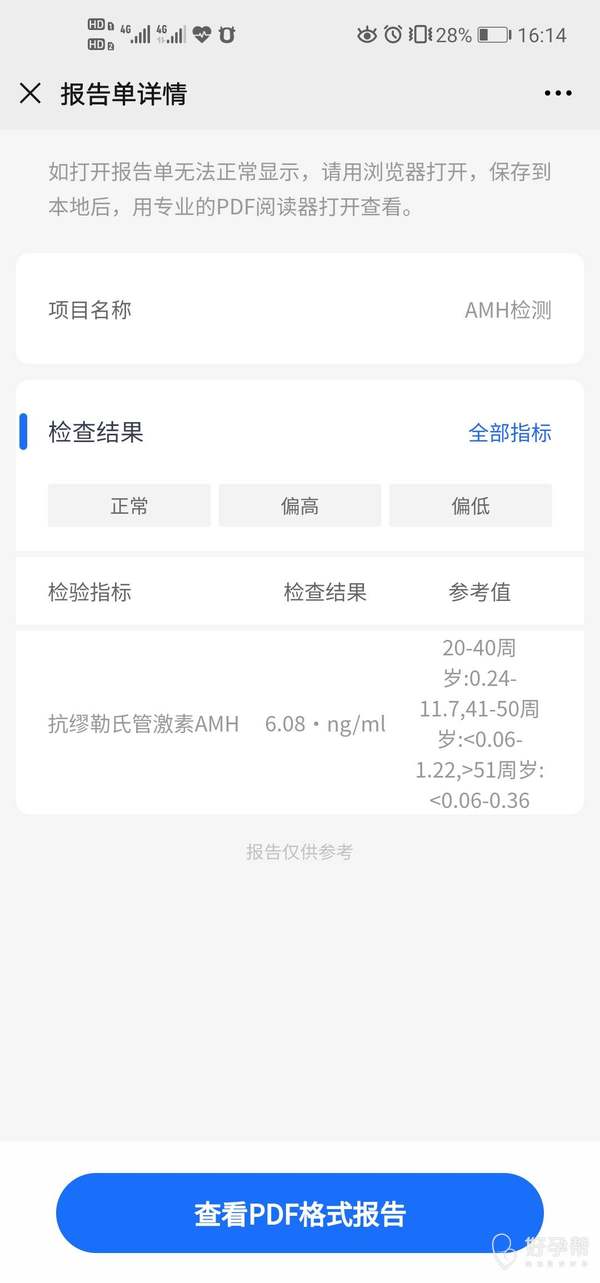Filter results by 偏高
Image resolution: width=600 pixels, height=1283 pixels.
tap(300, 505)
